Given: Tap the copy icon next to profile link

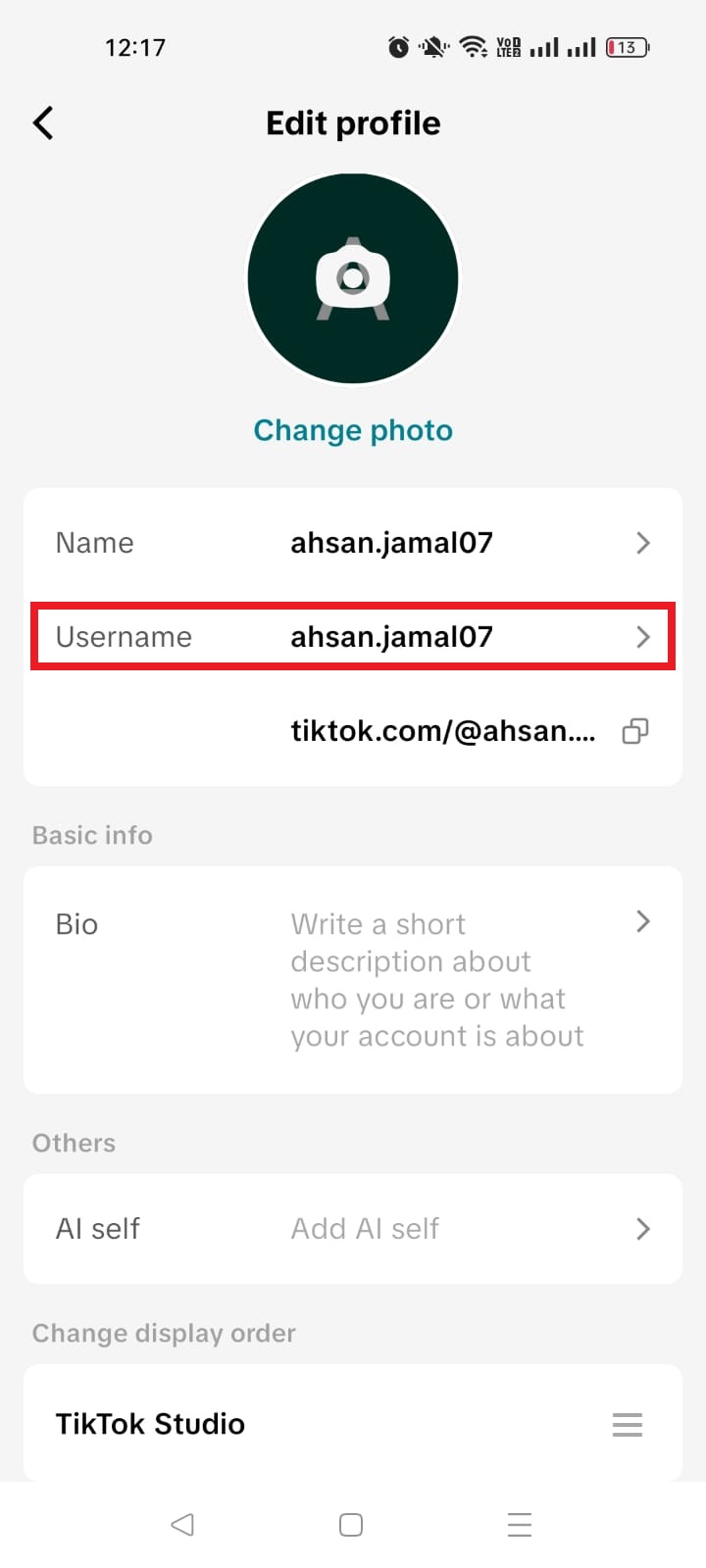Looking at the screenshot, I should pos(634,730).
